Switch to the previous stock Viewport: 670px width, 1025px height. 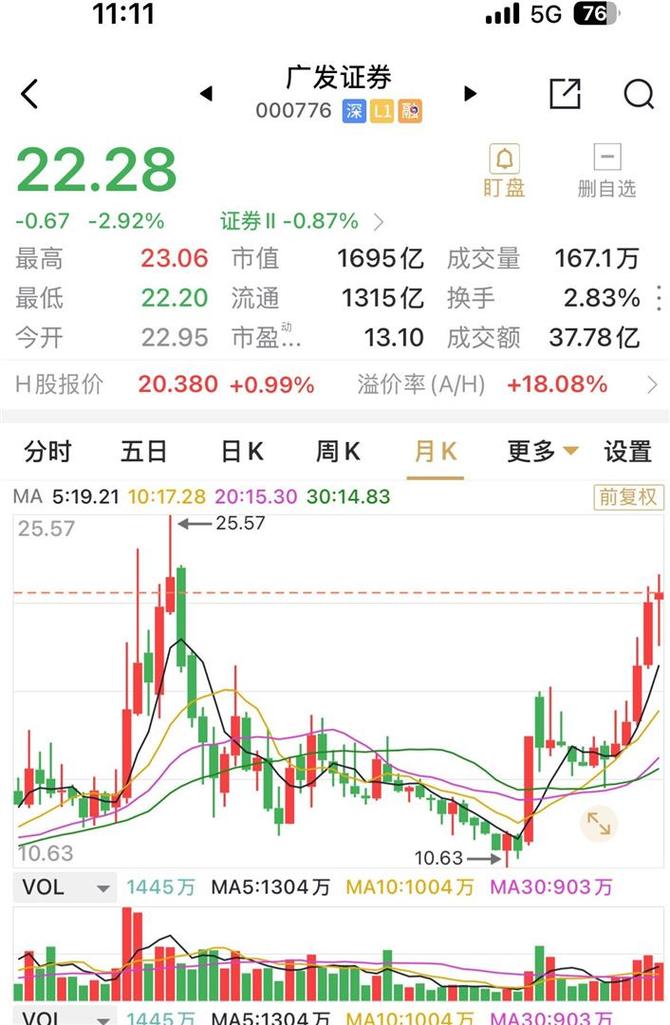(206, 94)
